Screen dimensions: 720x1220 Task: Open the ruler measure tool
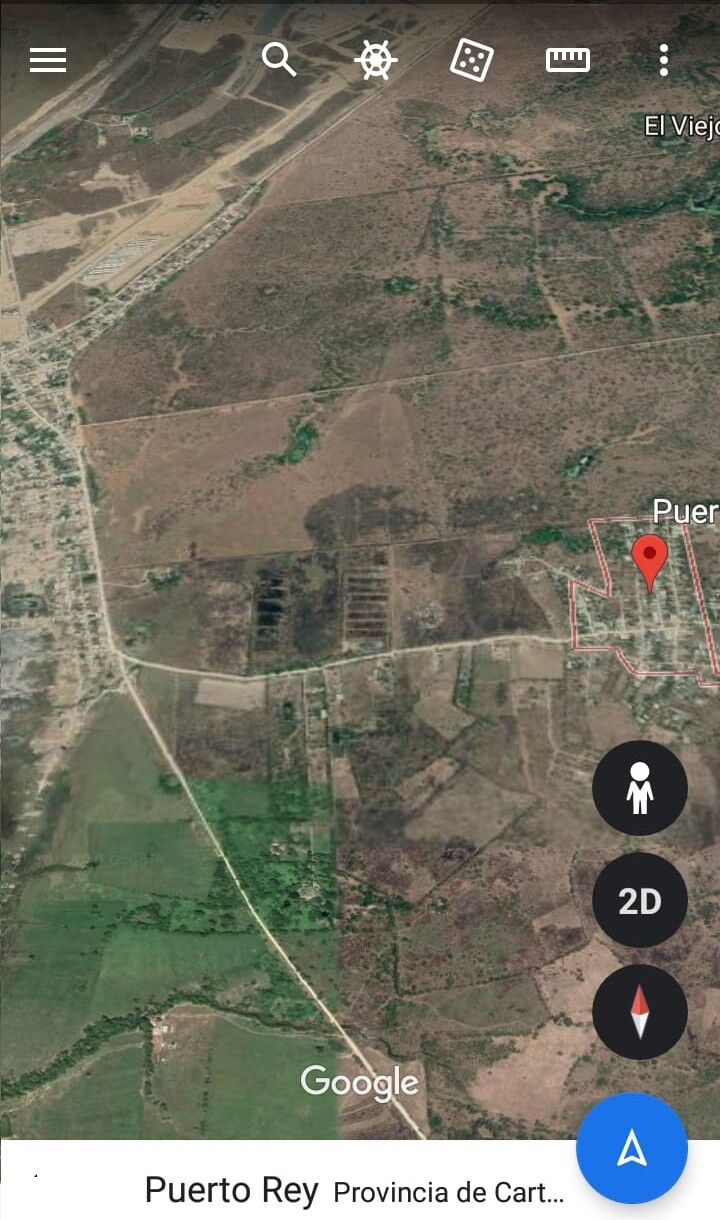[x=567, y=60]
